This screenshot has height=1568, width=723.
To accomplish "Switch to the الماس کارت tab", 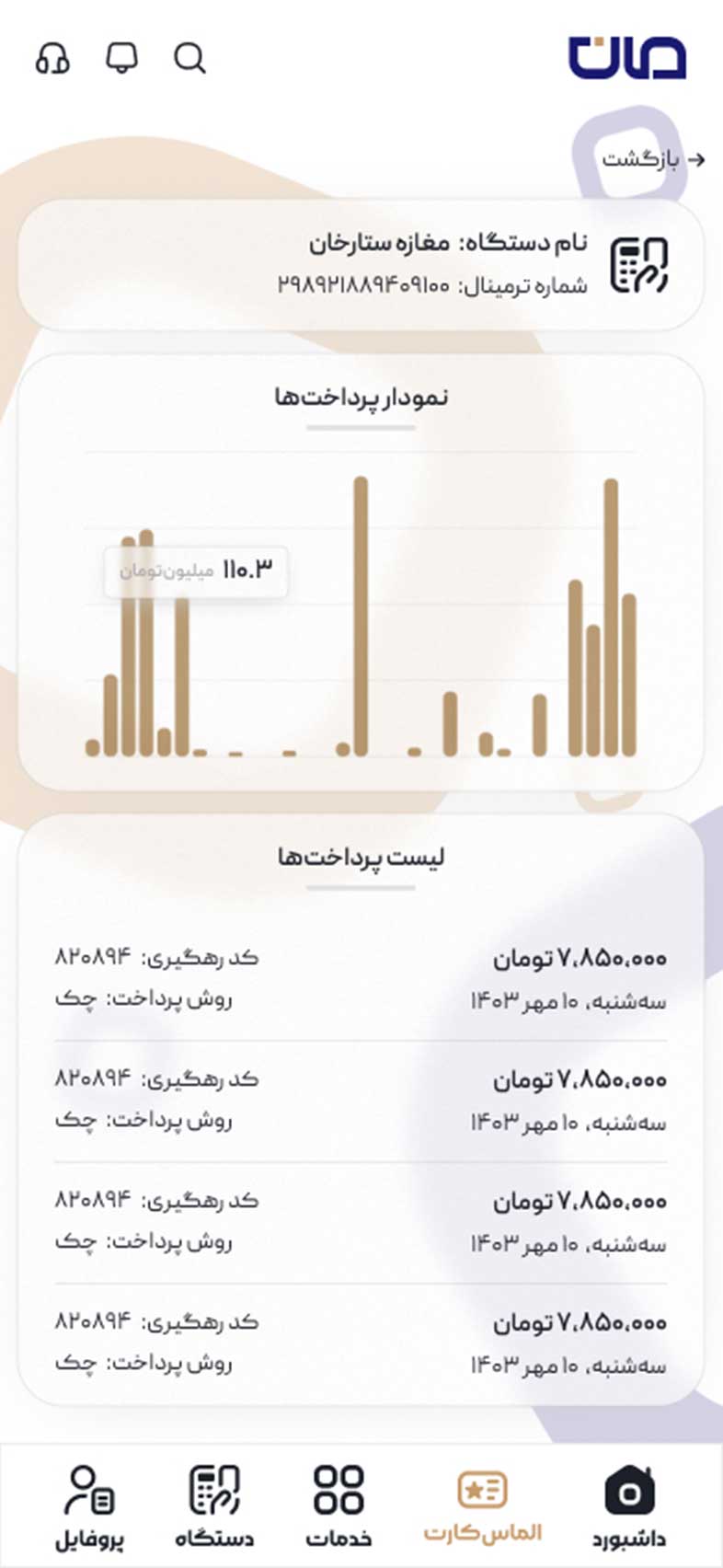I will [x=482, y=1506].
